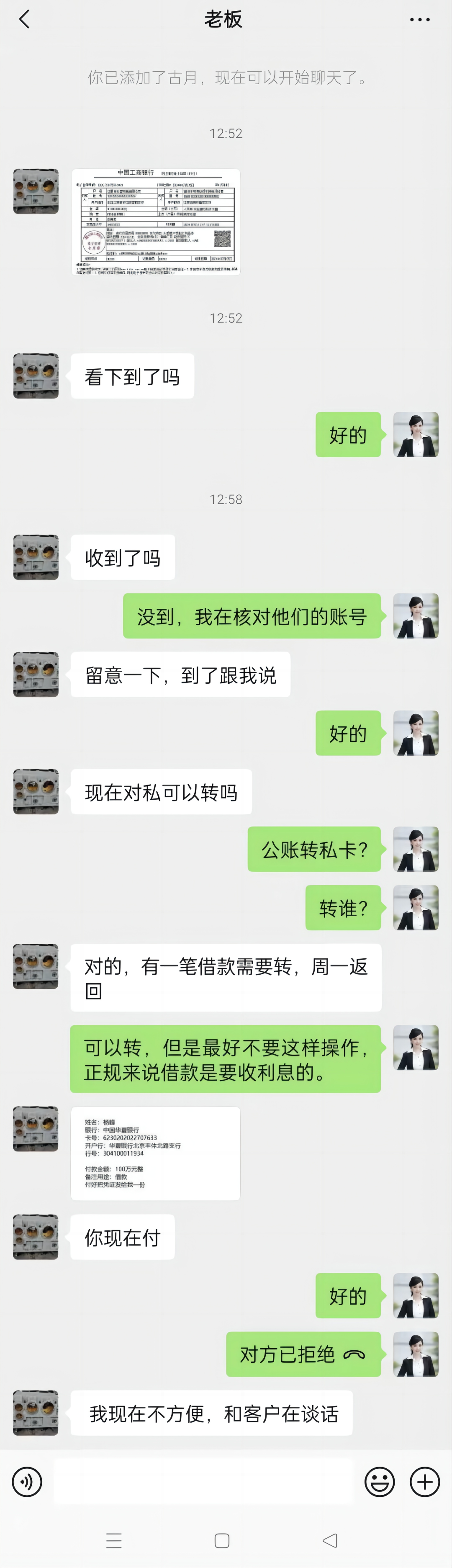Tap the 对方已拒绝 call message
This screenshot has width=452, height=1568.
pyautogui.click(x=303, y=1354)
